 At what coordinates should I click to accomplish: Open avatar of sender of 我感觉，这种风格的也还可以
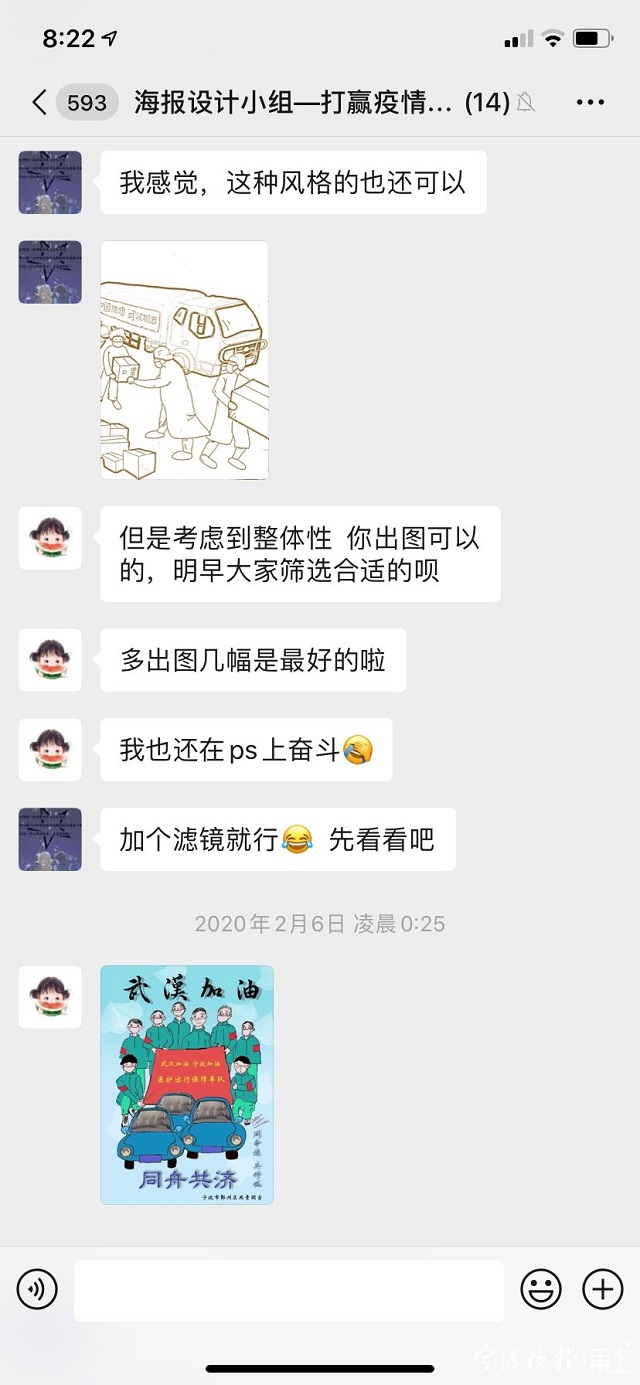click(50, 182)
